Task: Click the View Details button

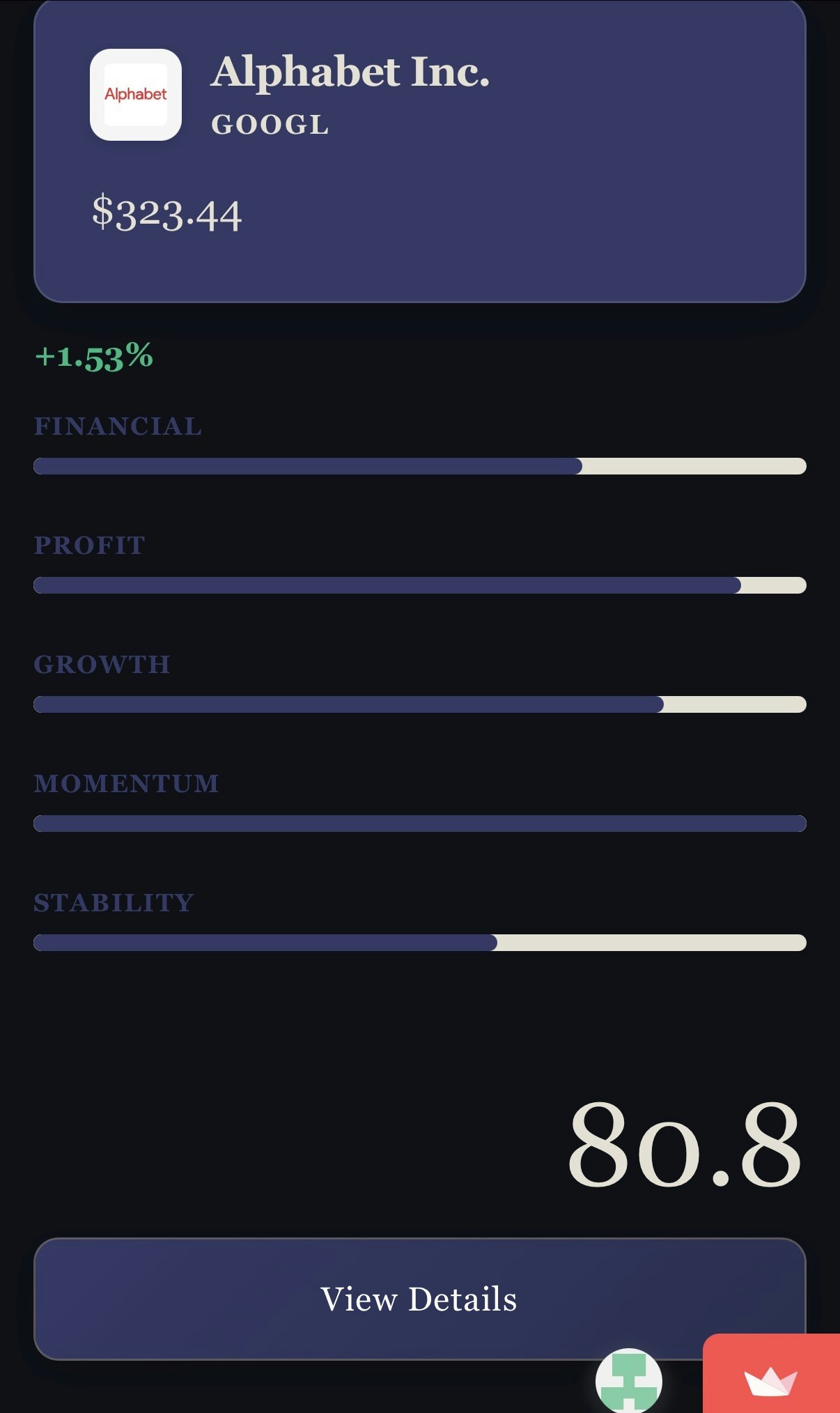Action: coord(420,1299)
